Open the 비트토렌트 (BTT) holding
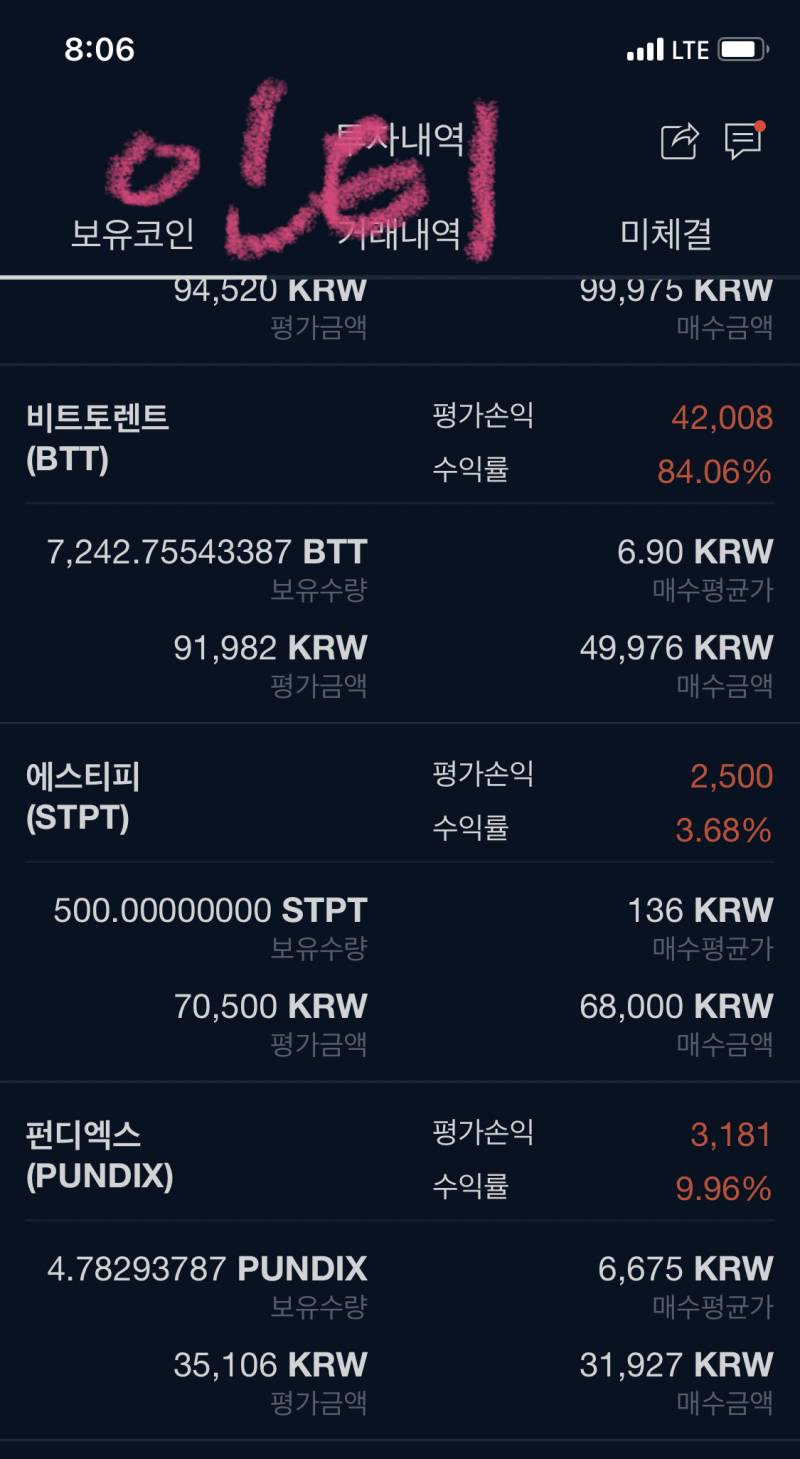800x1459 pixels. pyautogui.click(x=98, y=439)
